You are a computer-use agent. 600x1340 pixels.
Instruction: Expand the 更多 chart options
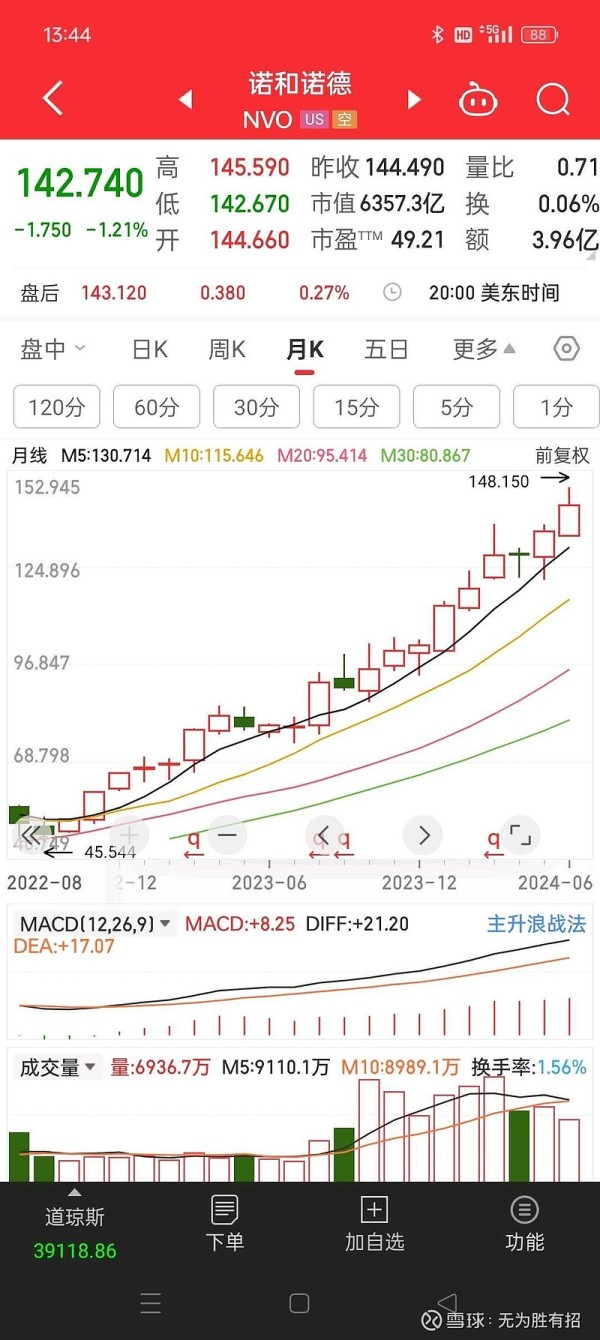click(x=484, y=349)
